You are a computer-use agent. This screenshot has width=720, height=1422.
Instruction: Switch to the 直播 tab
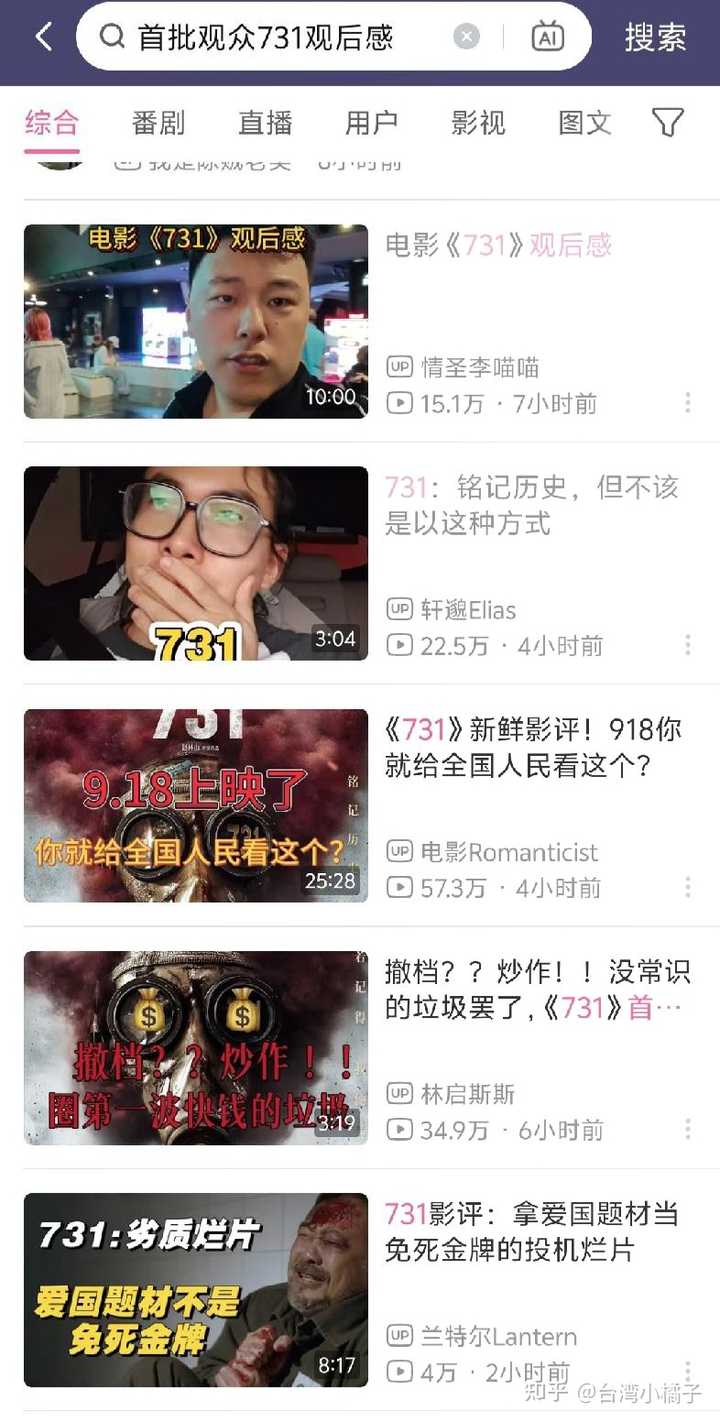(265, 123)
